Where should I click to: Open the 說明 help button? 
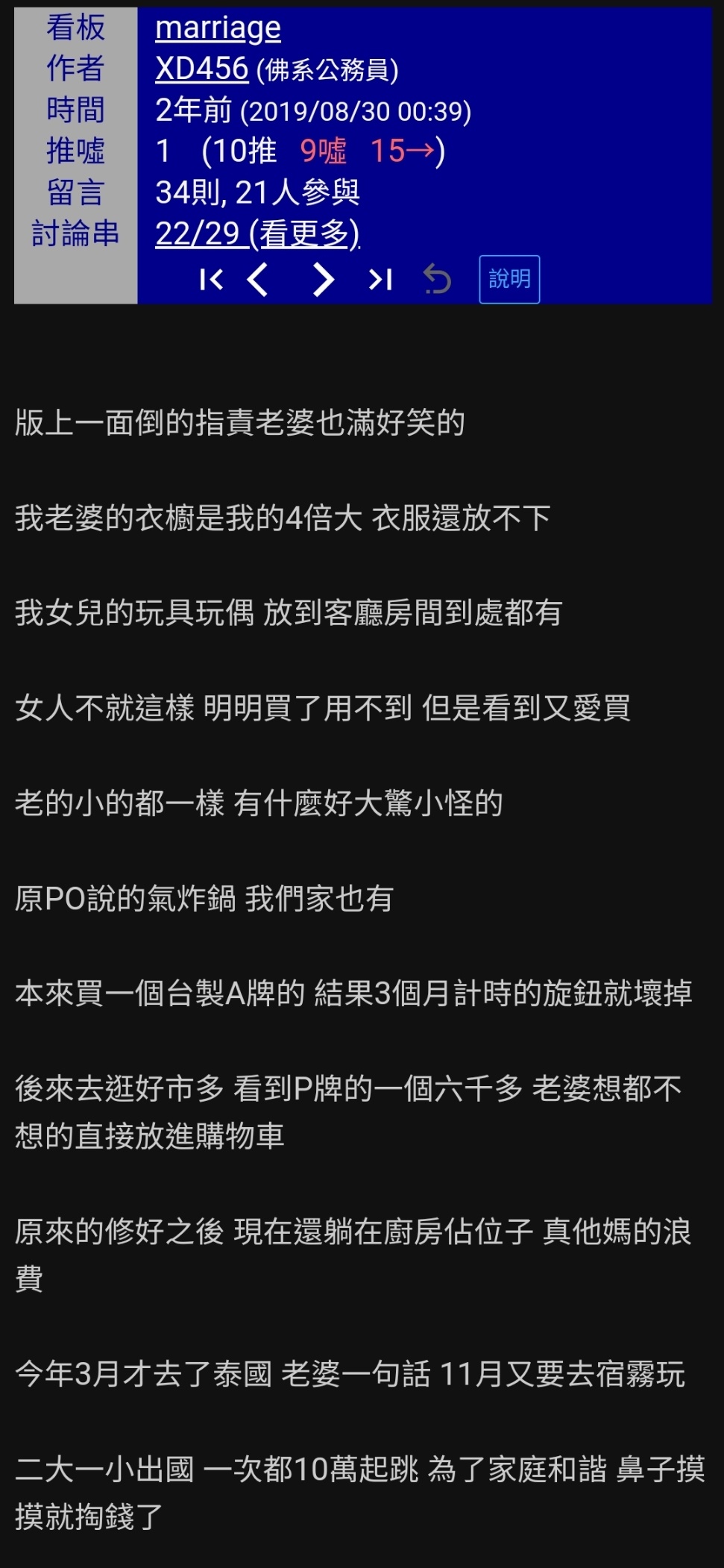(509, 279)
